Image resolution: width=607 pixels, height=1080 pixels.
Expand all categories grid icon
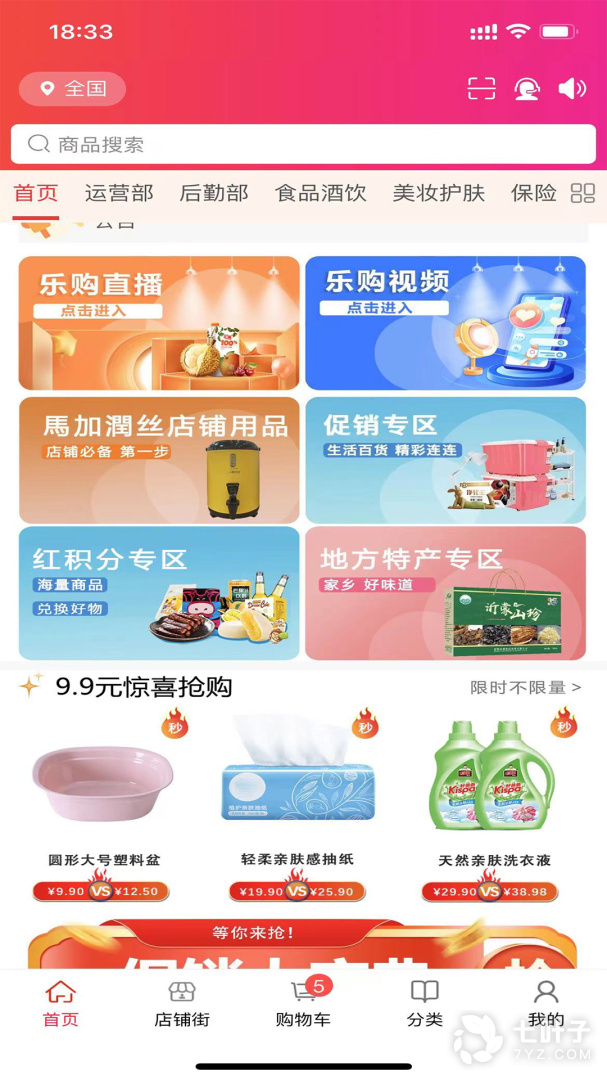click(x=582, y=193)
